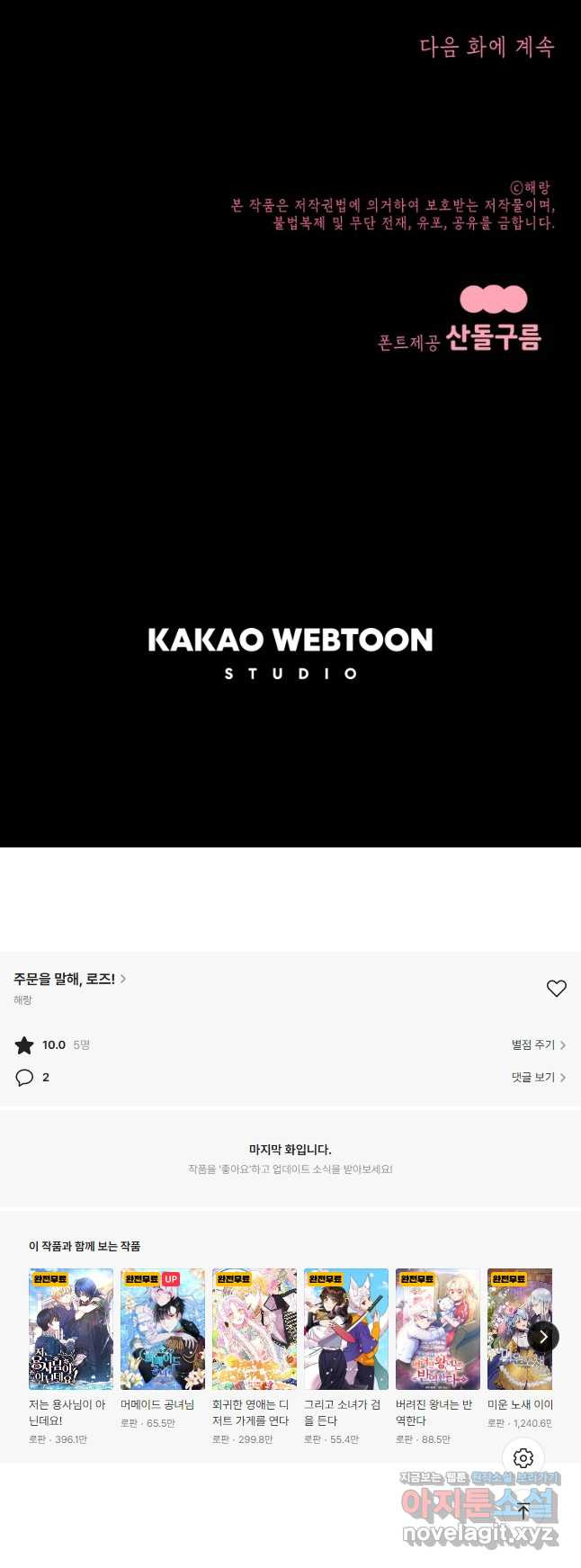Like this webtoon with the heart icon

pos(556,988)
